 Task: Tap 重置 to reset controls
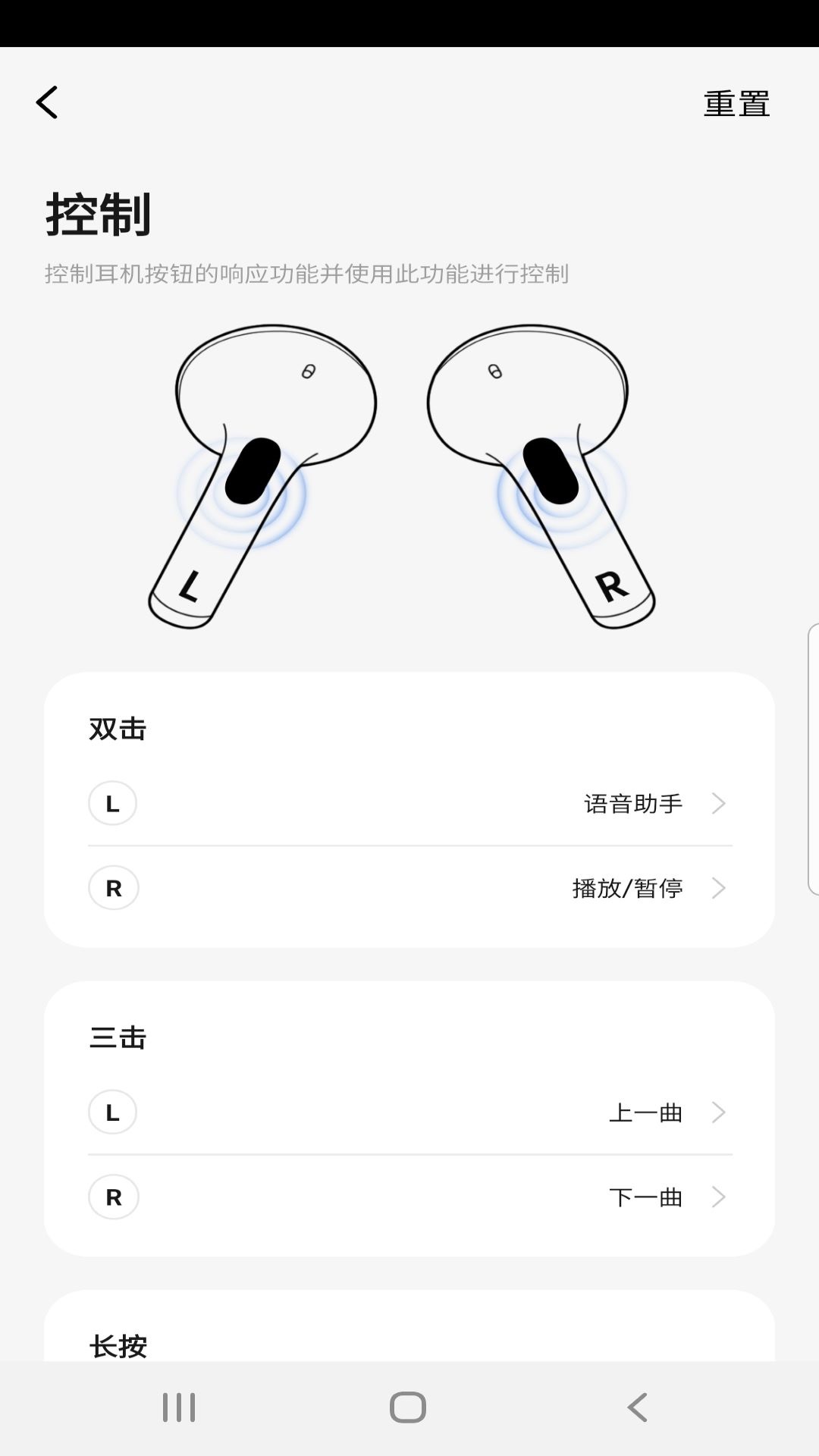736,103
